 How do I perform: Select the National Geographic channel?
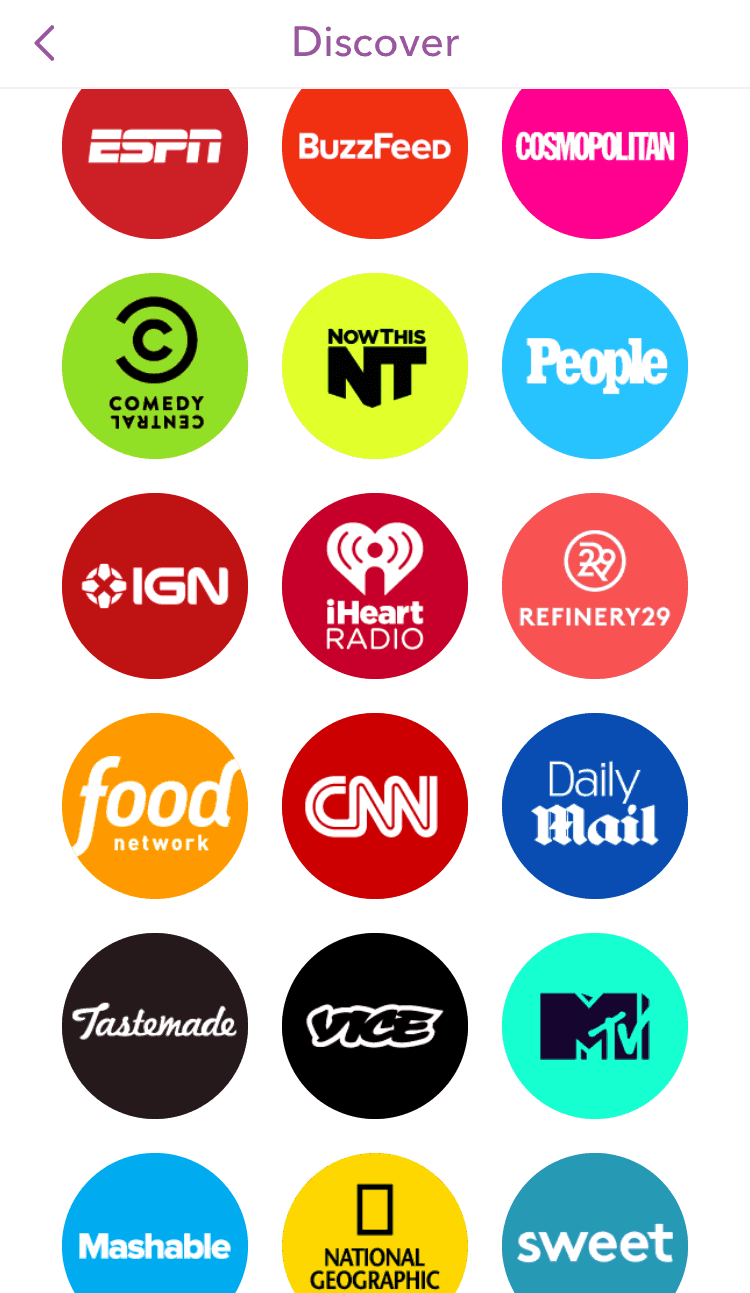pyautogui.click(x=375, y=1223)
